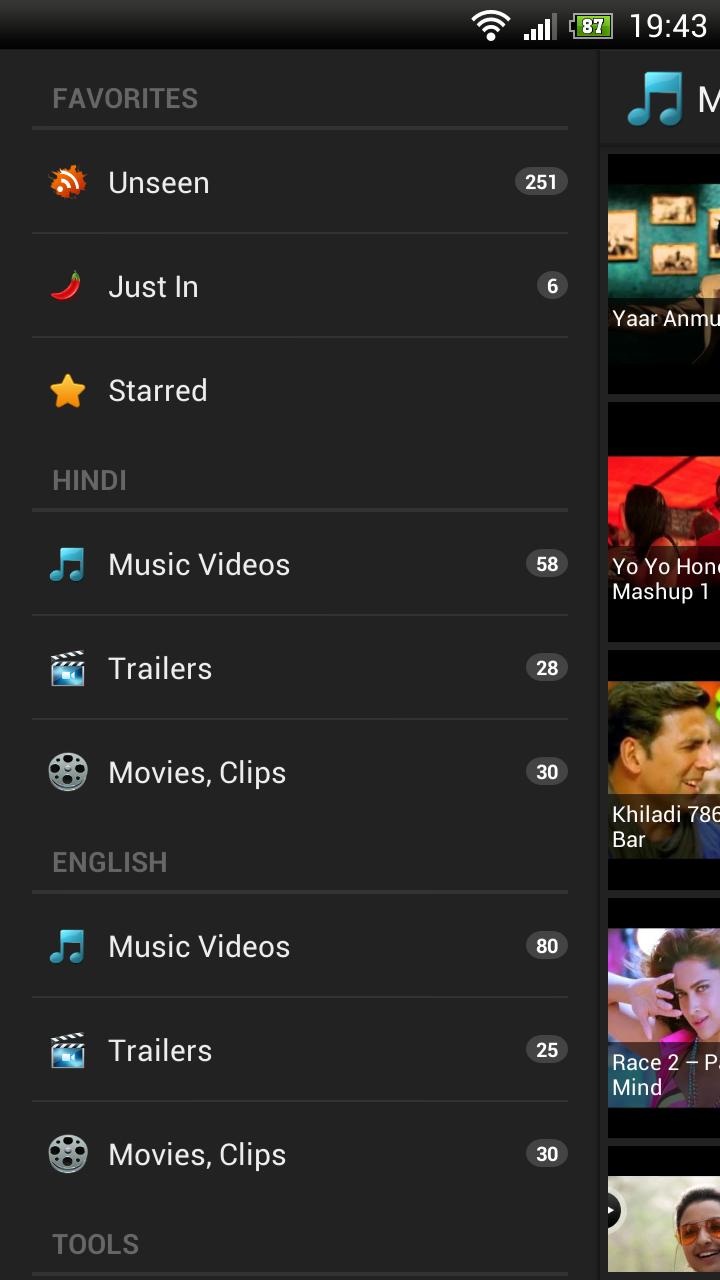Browse English Trailers

(x=300, y=1051)
